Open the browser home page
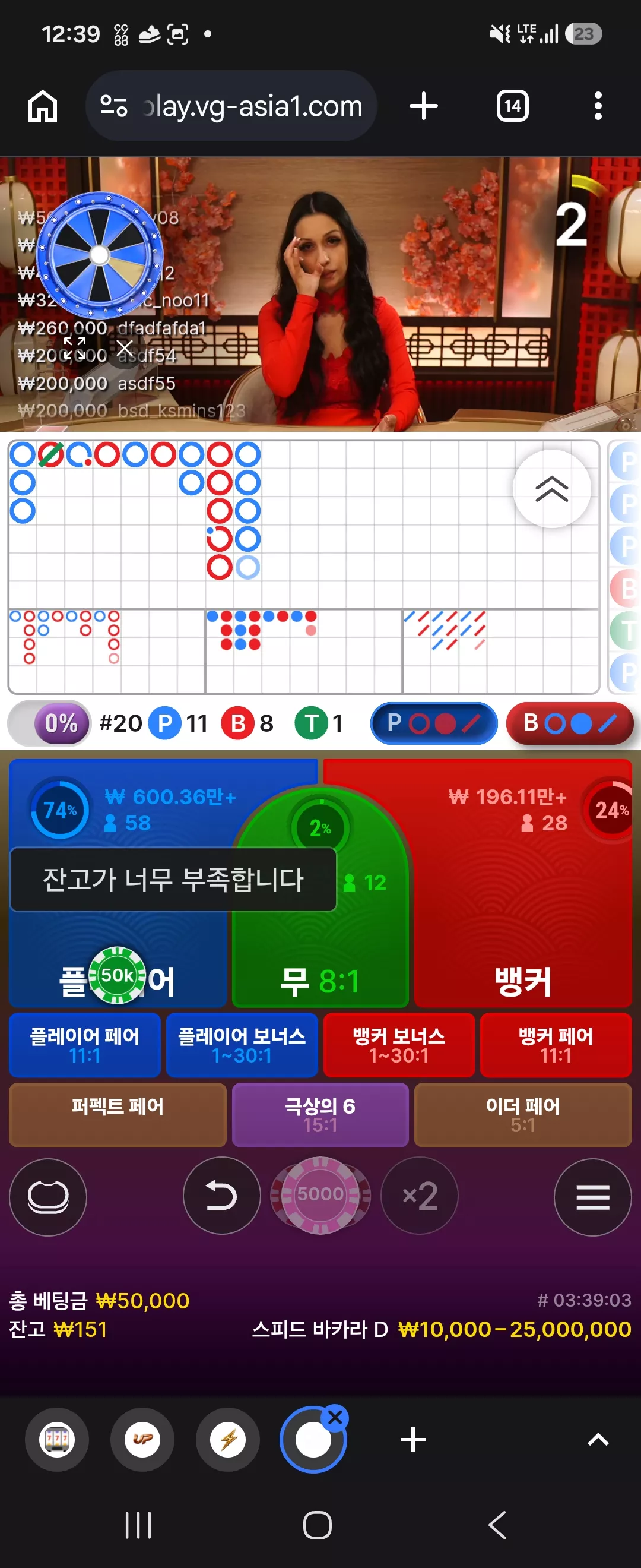Viewport: 641px width, 1568px height. click(43, 106)
